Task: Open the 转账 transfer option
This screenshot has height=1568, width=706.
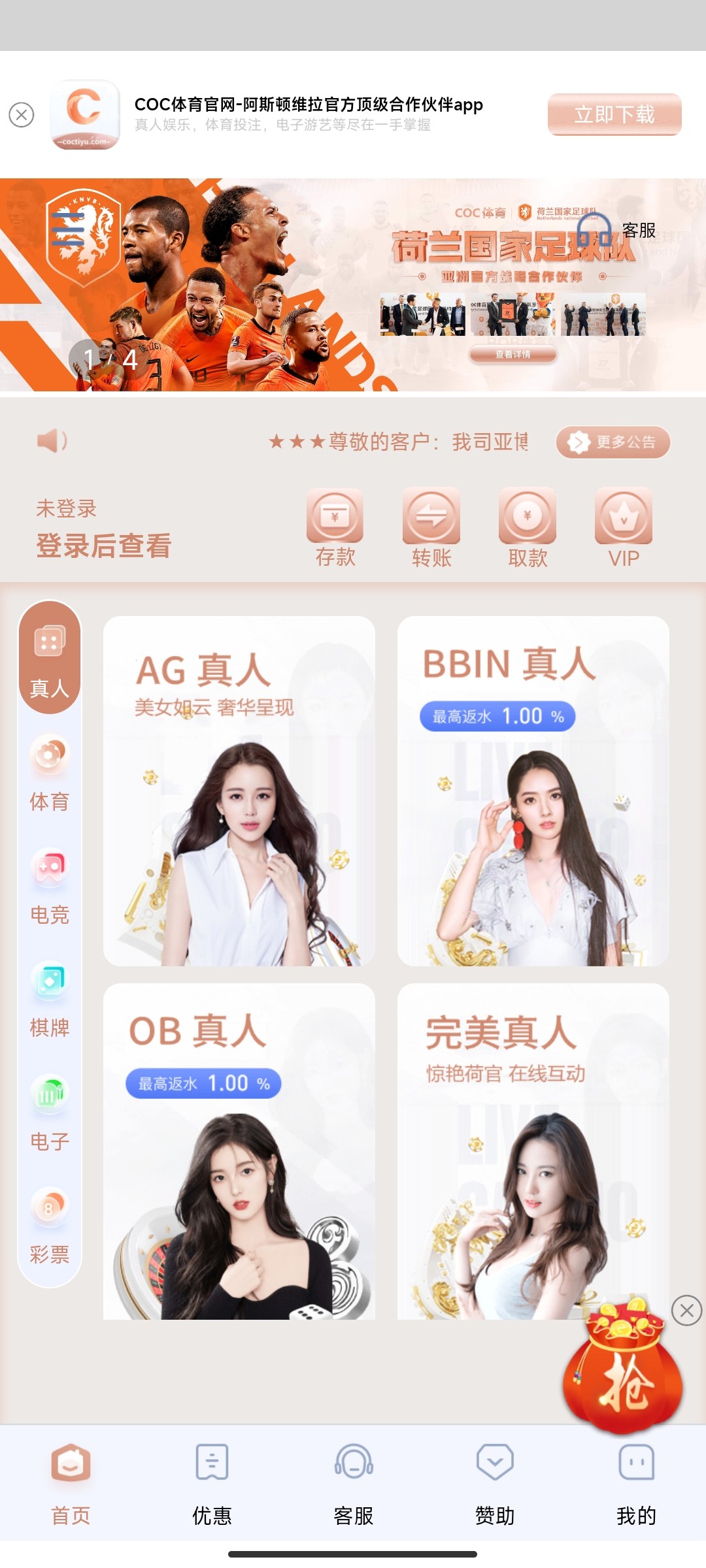Action: (431, 527)
